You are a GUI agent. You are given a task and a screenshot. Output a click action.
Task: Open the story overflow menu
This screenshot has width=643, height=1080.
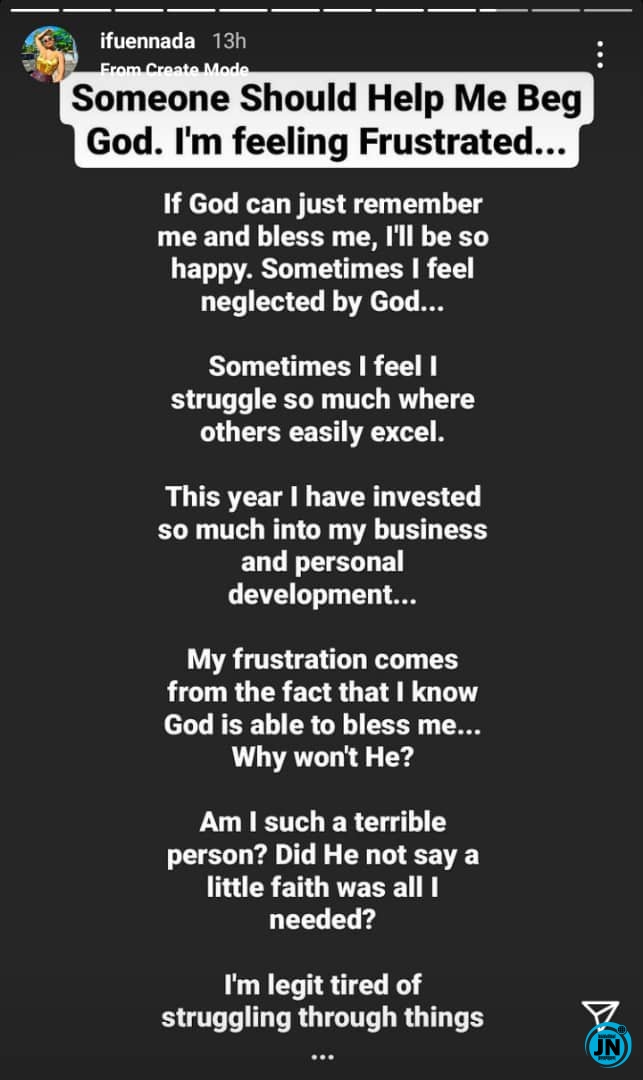[600, 54]
